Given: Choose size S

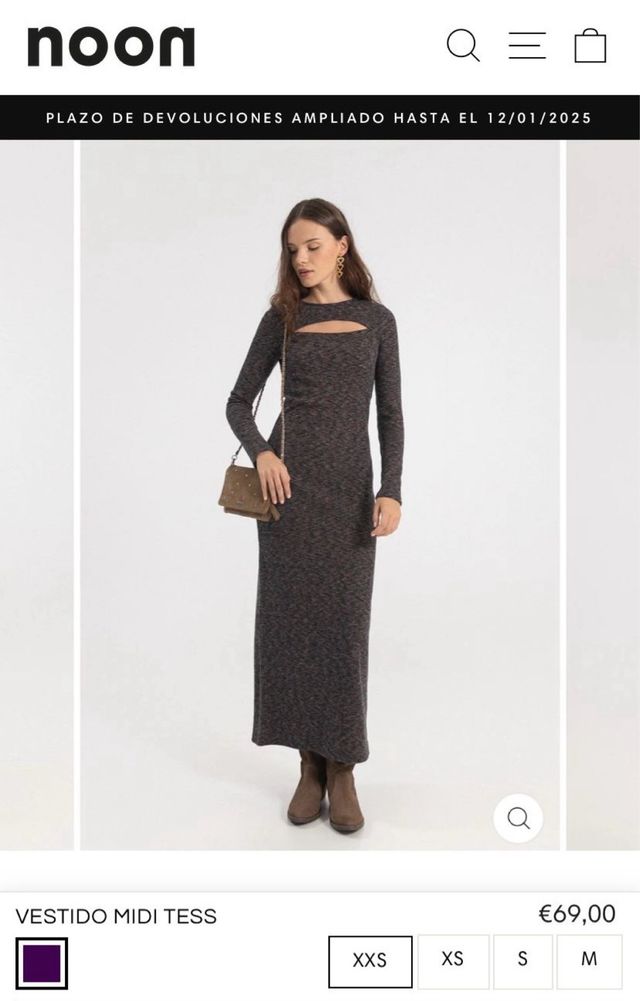Looking at the screenshot, I should point(522,960).
